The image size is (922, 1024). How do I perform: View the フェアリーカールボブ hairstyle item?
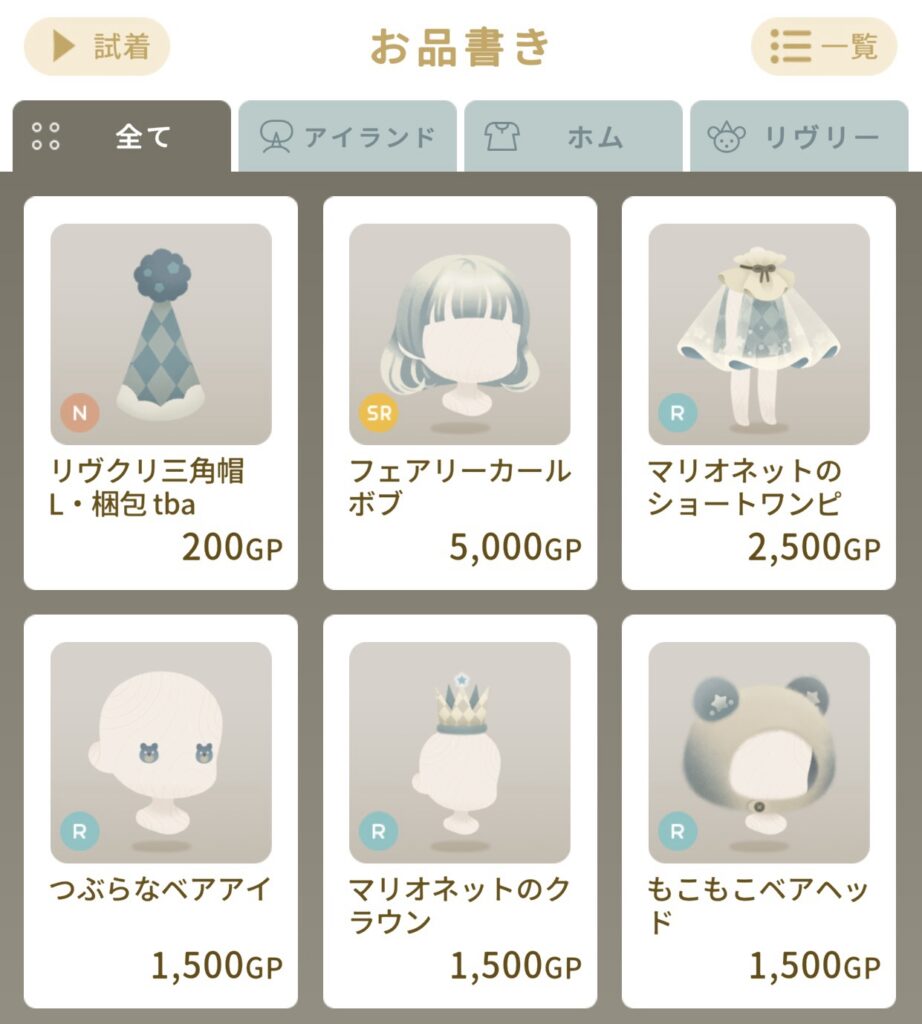tap(460, 393)
